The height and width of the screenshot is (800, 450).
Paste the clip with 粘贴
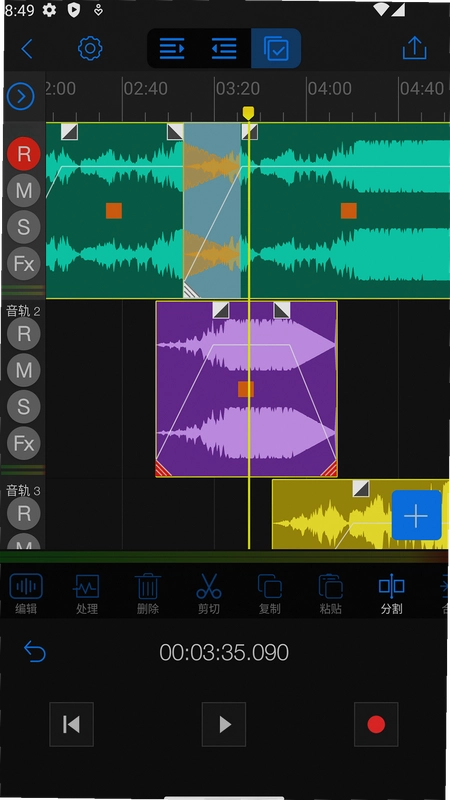pyautogui.click(x=330, y=593)
